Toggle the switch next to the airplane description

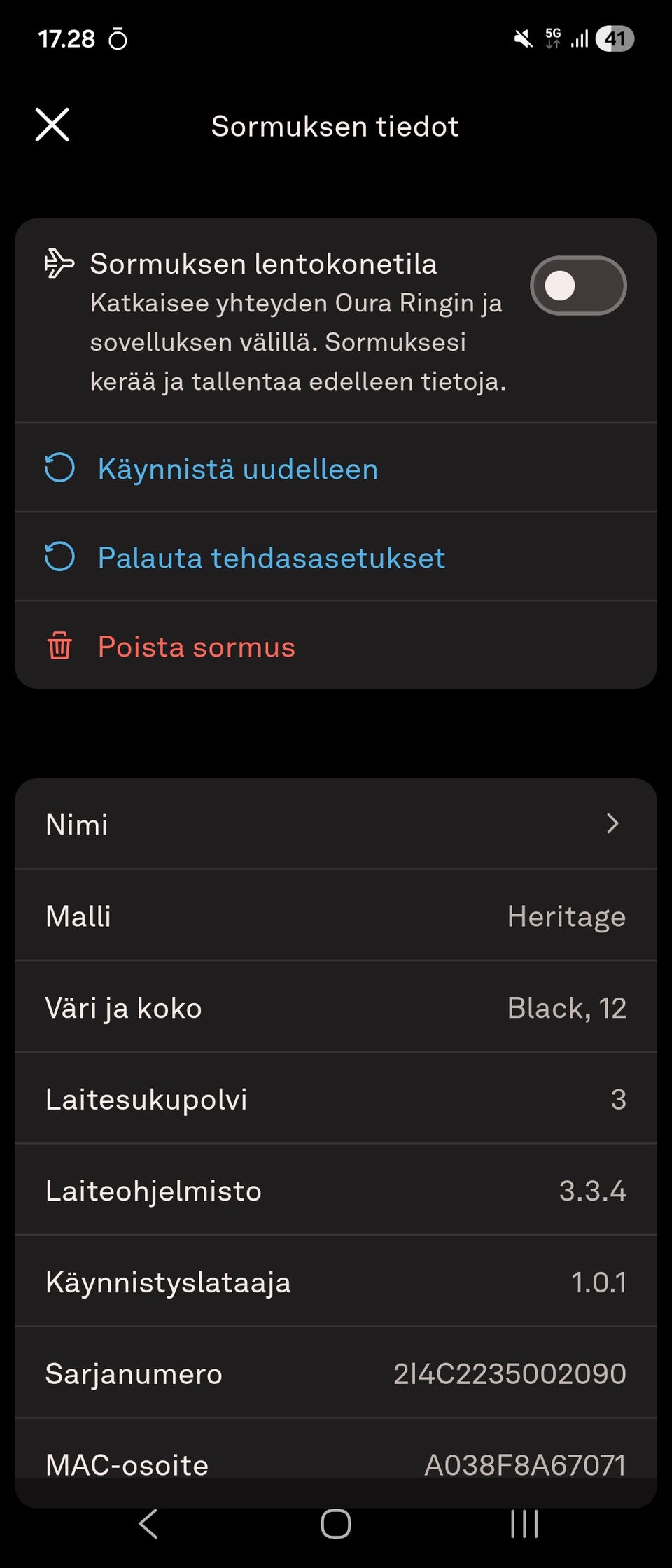(x=579, y=286)
